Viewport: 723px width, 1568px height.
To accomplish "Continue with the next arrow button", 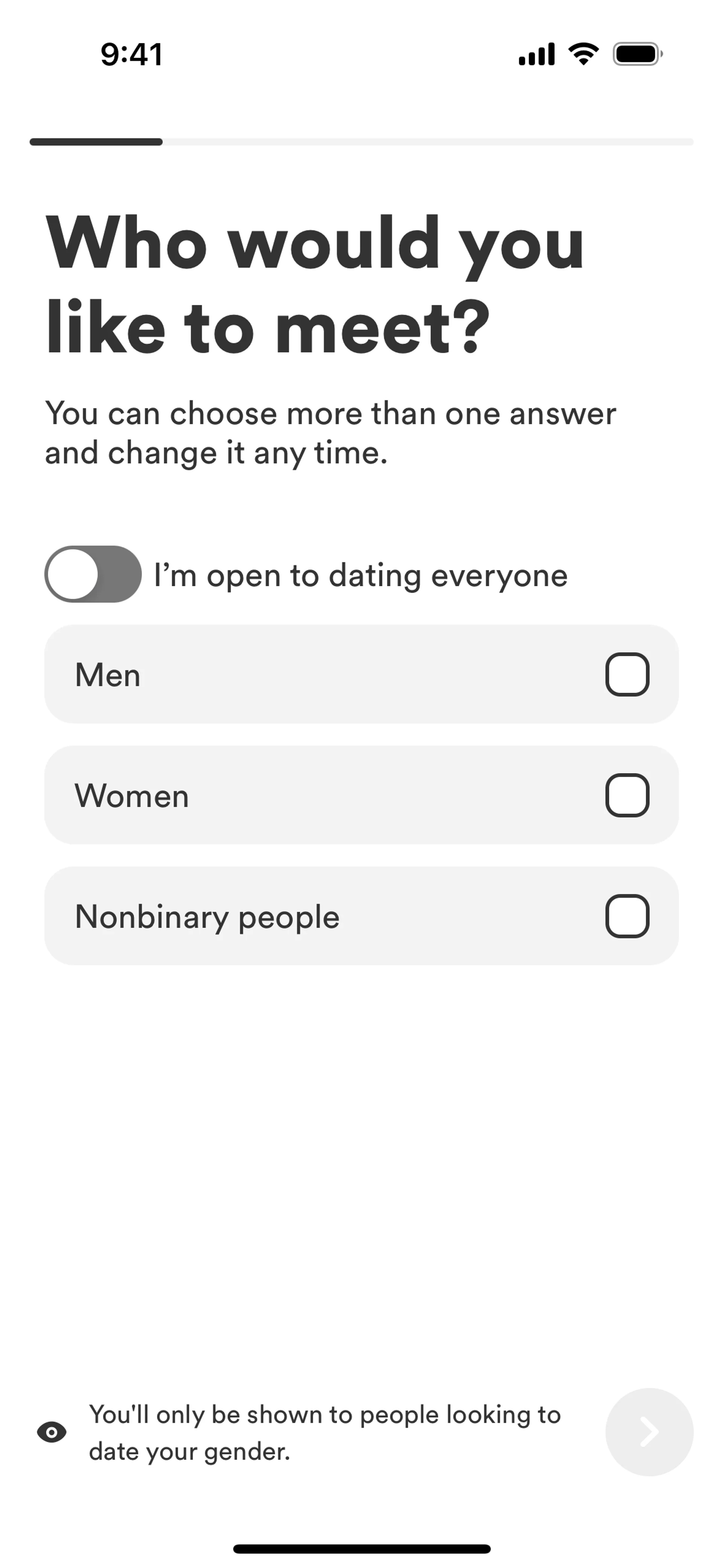I will point(649,1432).
